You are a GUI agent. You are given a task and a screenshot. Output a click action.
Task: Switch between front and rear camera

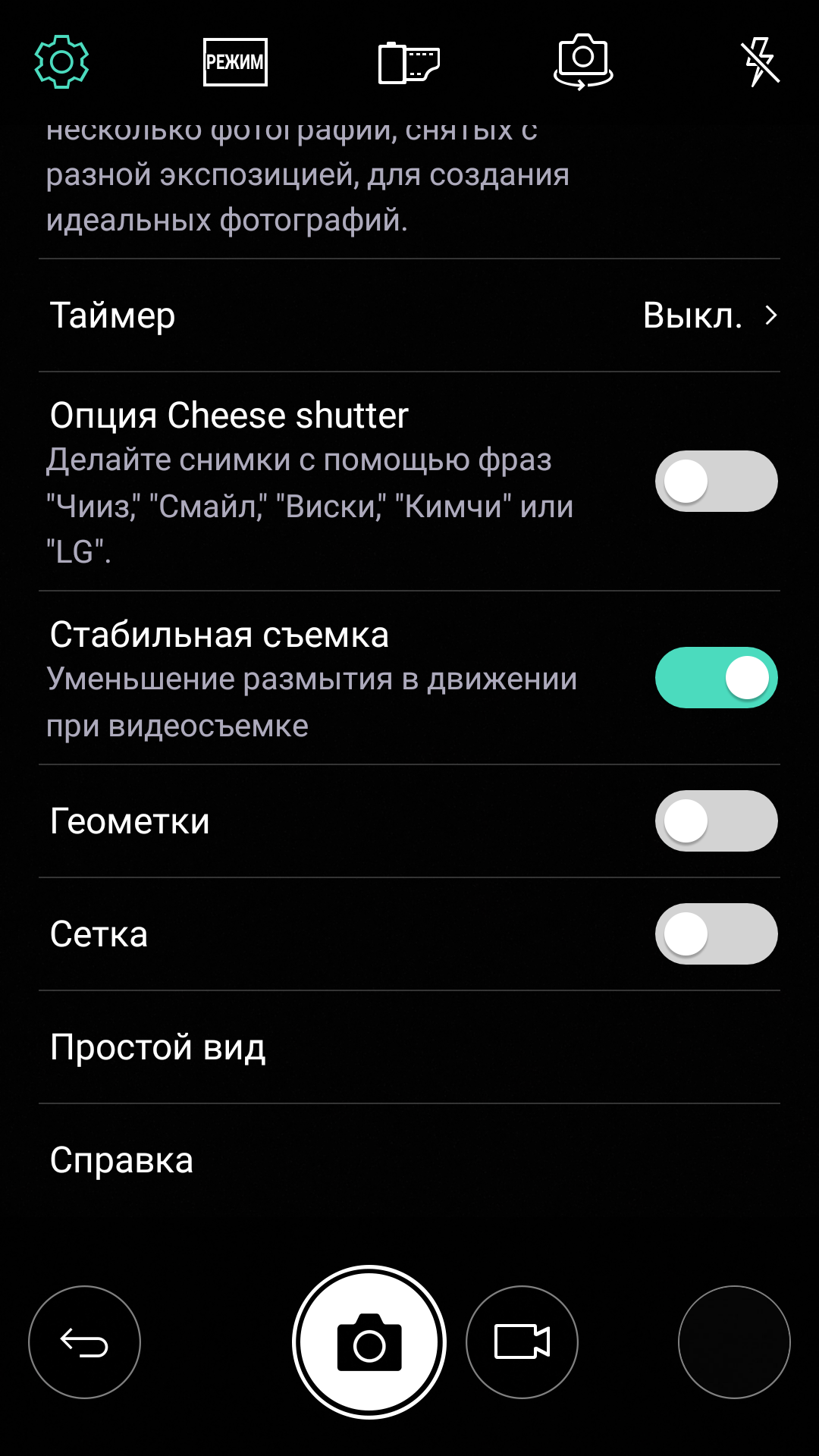583,61
